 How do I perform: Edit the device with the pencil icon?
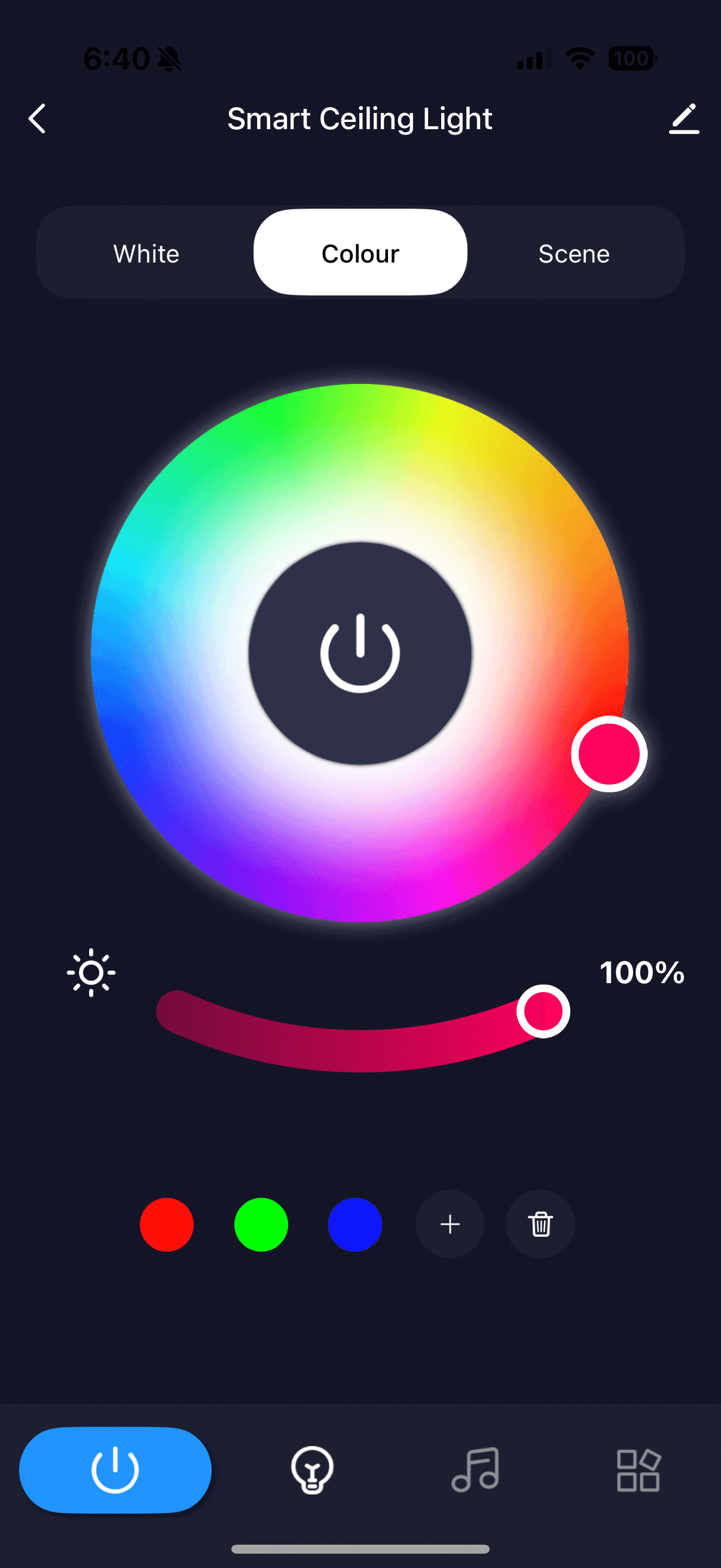pyautogui.click(x=683, y=118)
